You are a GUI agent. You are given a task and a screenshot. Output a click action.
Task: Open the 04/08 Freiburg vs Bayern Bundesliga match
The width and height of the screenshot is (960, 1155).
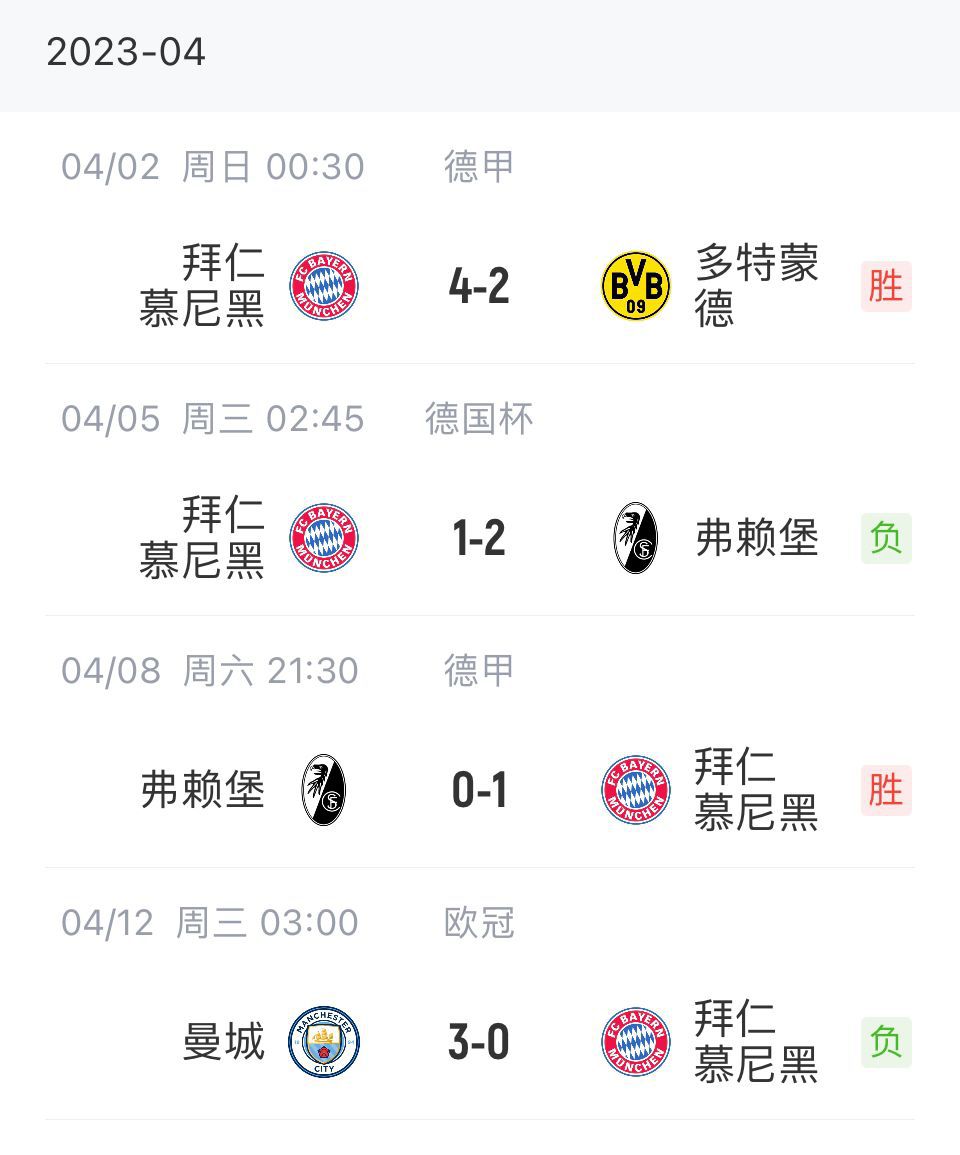[479, 791]
